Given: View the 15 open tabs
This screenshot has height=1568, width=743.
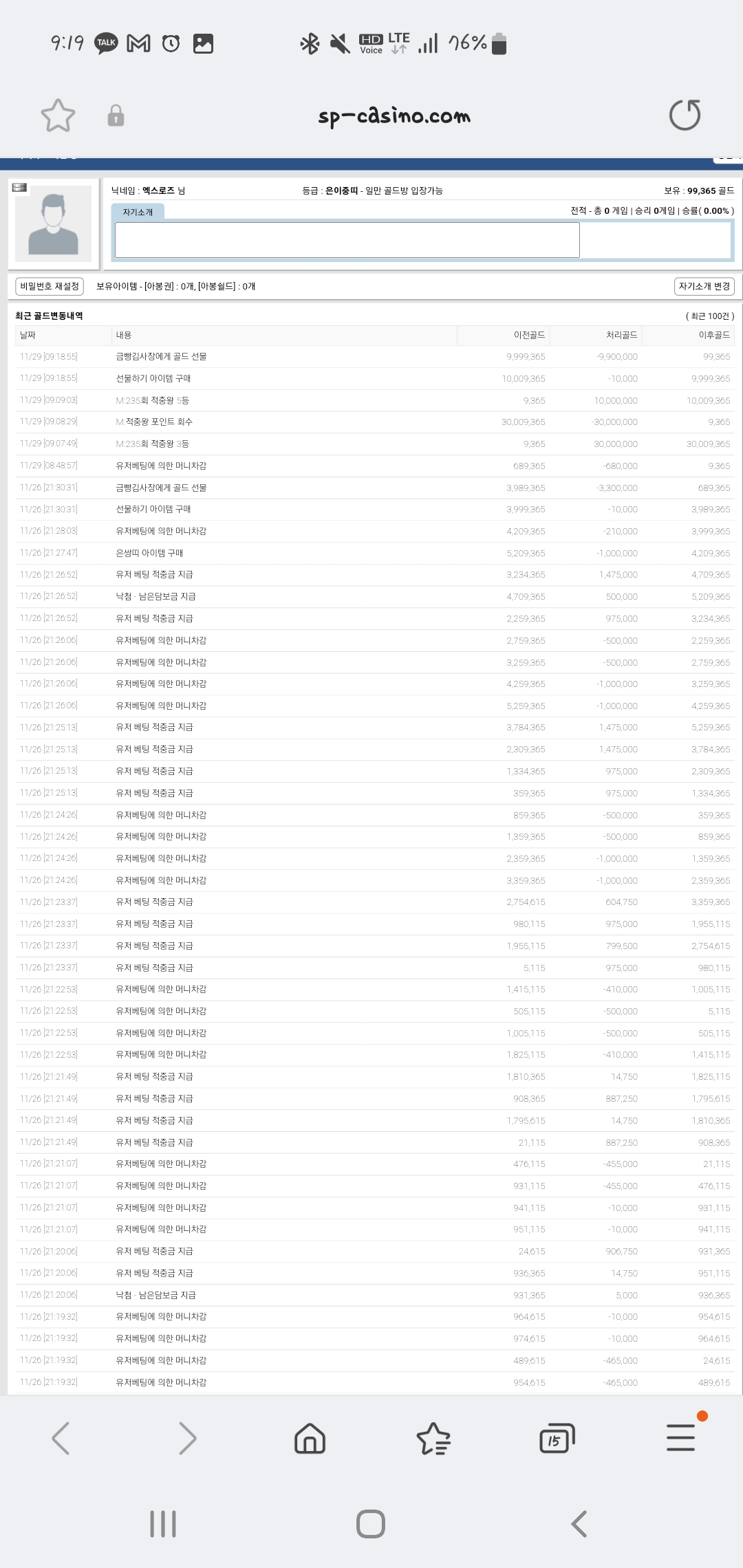Looking at the screenshot, I should 557,1439.
